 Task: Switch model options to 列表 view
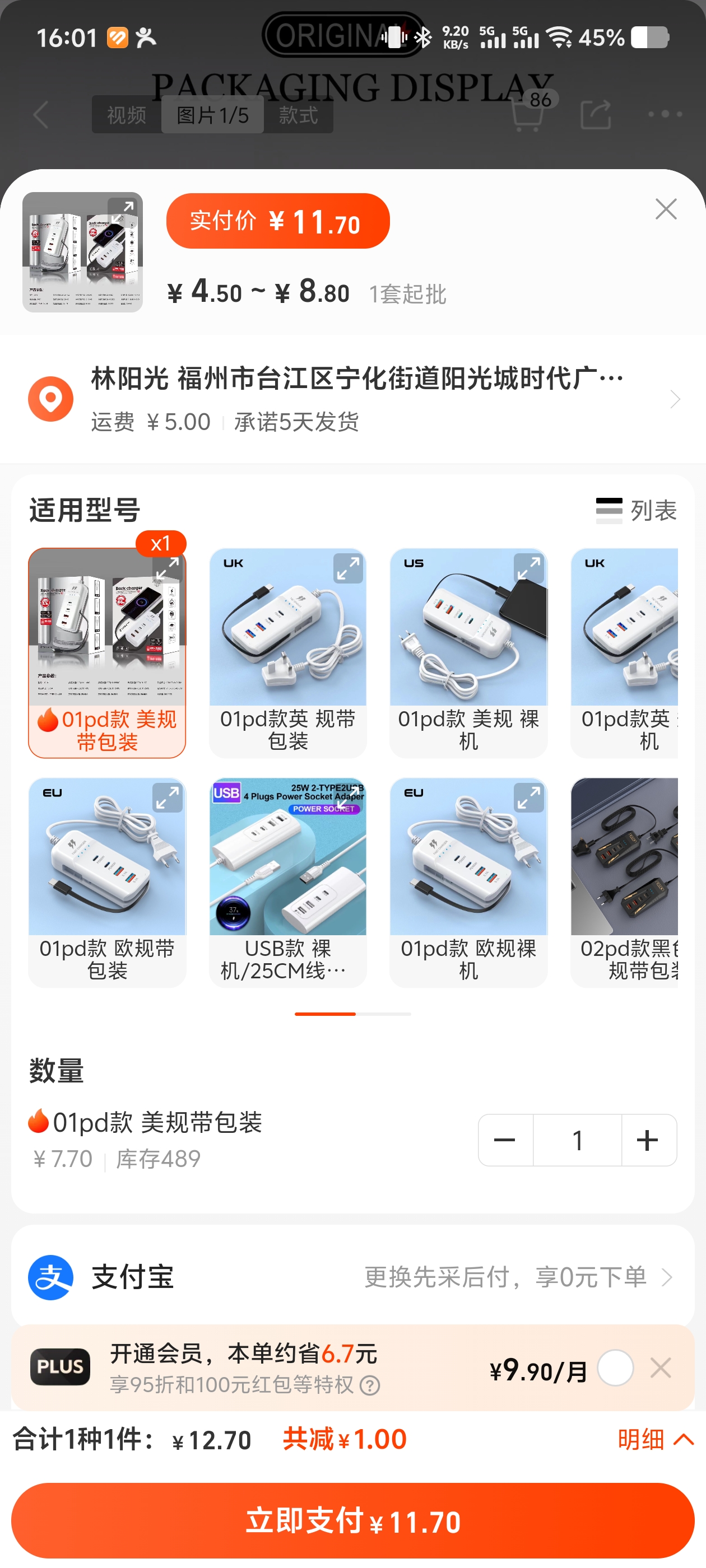pos(637,510)
